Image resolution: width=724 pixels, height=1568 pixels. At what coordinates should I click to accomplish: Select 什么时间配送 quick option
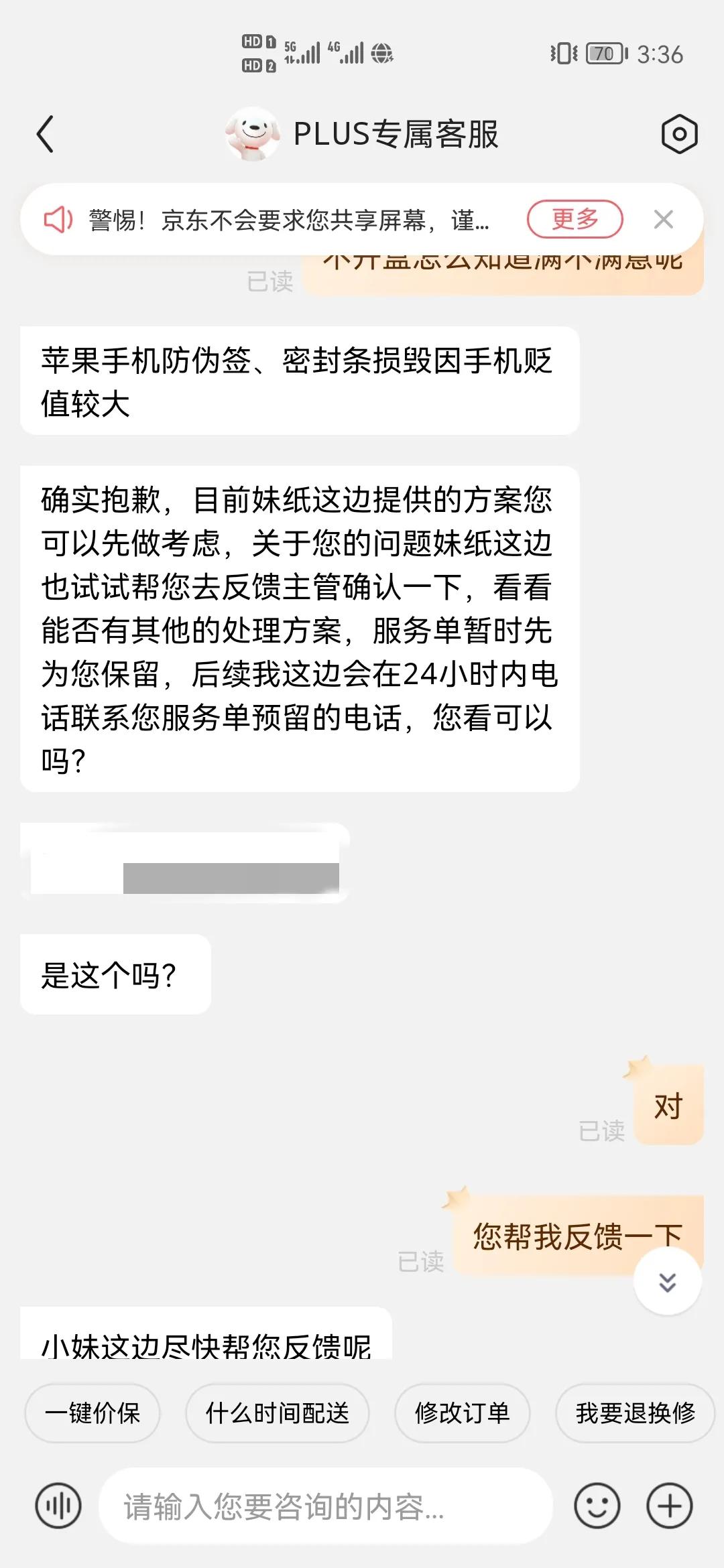pos(277,1413)
